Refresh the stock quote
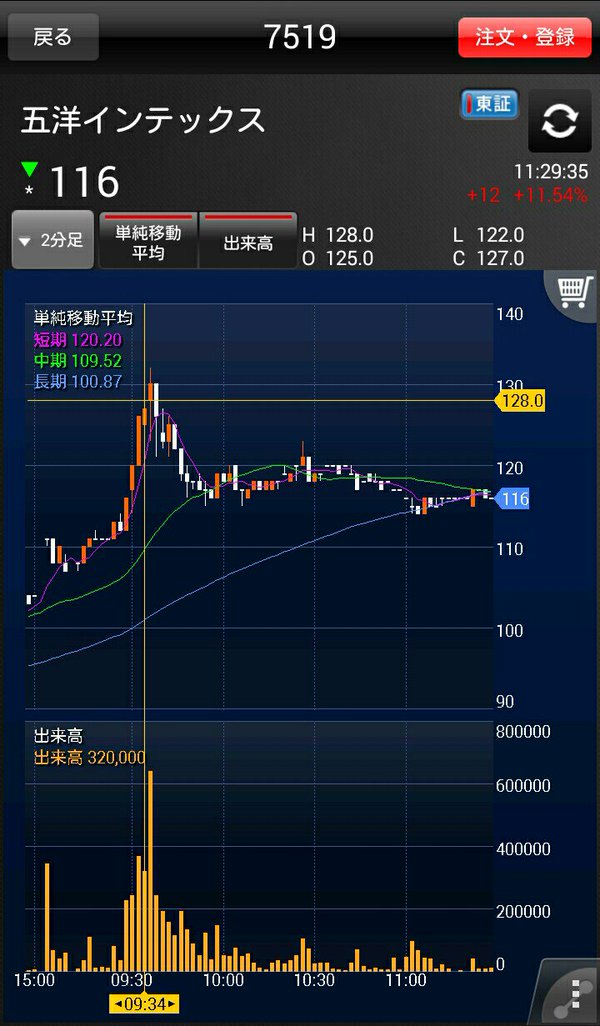 (x=559, y=122)
